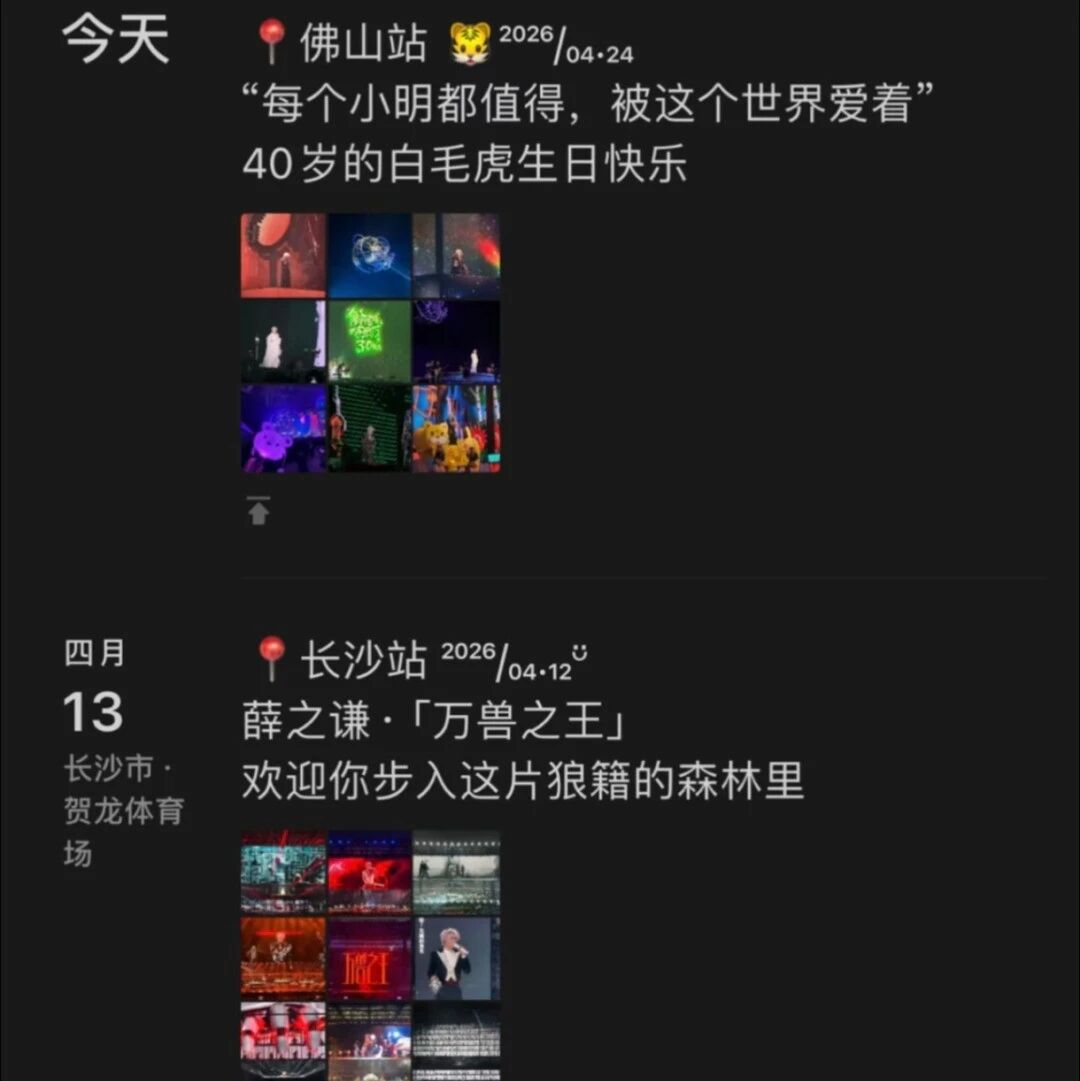The width and height of the screenshot is (1080, 1081).
Task: Open the photo grid of the 佛山站 post
Action: click(x=370, y=342)
